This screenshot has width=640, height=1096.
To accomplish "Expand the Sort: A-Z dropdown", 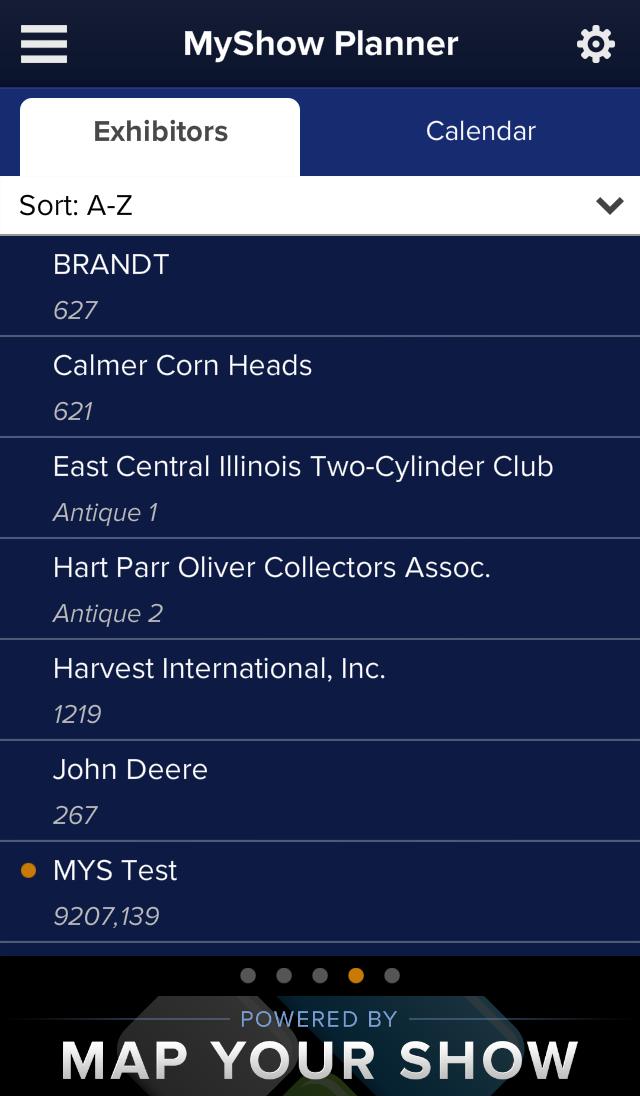I will [x=320, y=206].
